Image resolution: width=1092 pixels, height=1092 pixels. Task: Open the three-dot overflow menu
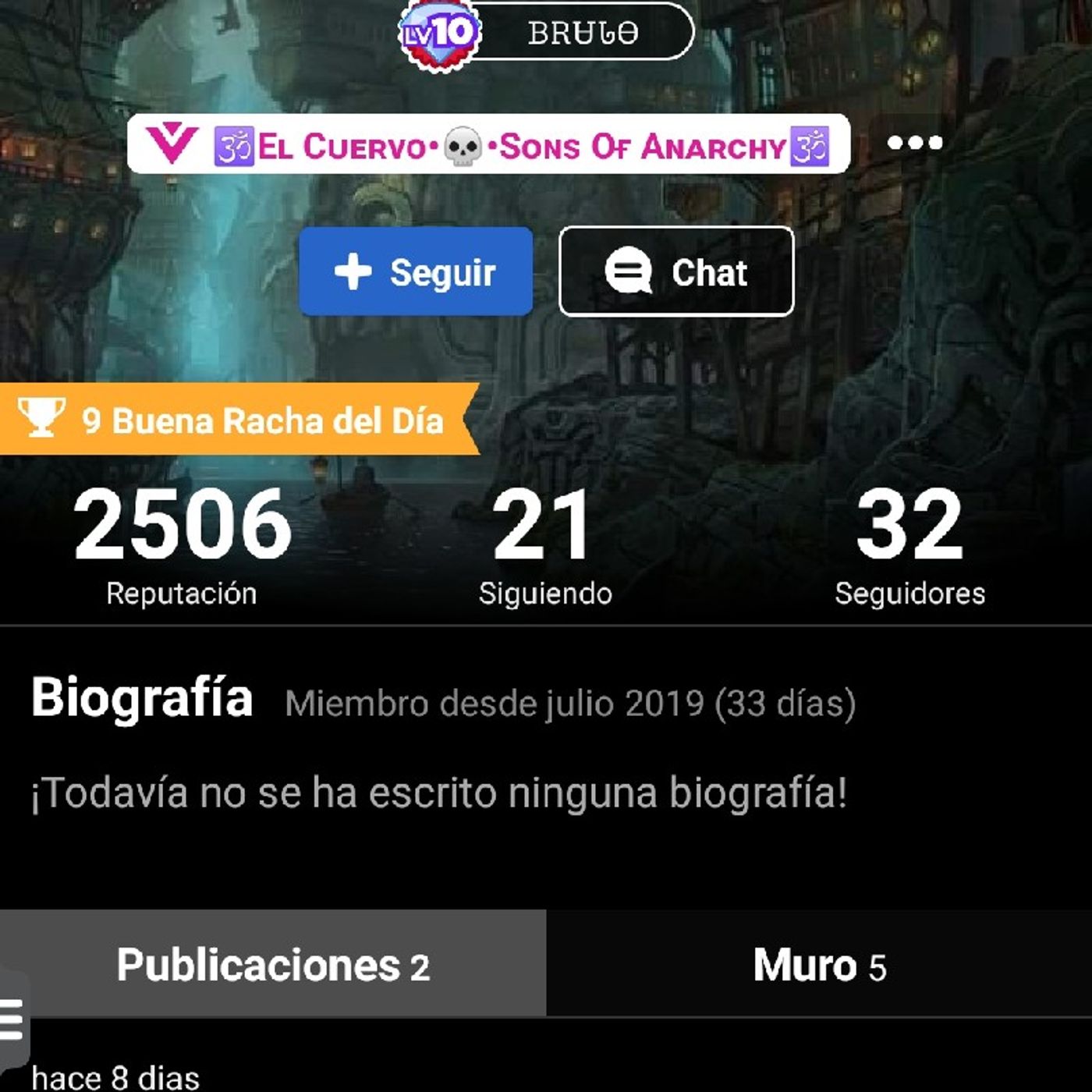(914, 143)
